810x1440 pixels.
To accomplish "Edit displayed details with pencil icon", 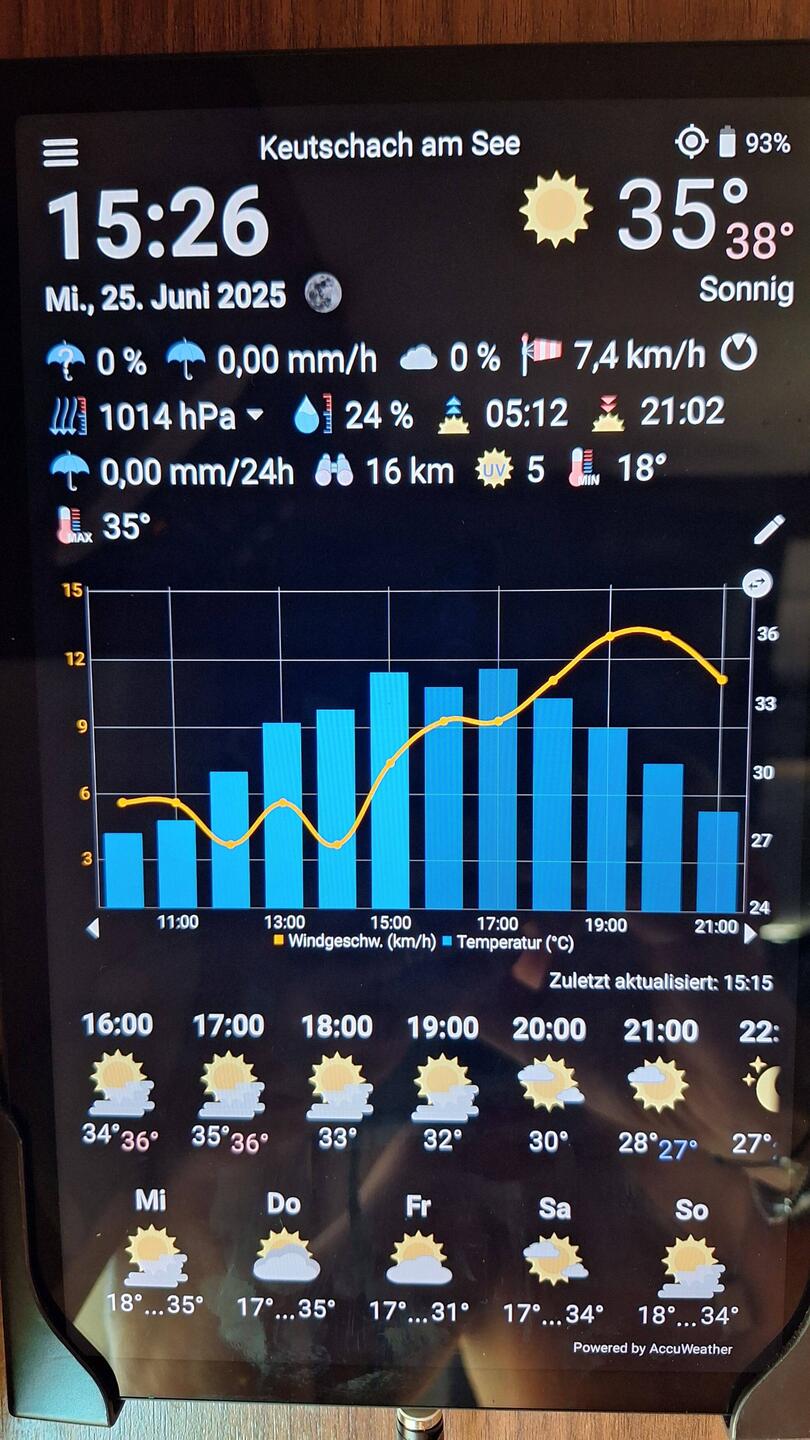I will (x=768, y=529).
